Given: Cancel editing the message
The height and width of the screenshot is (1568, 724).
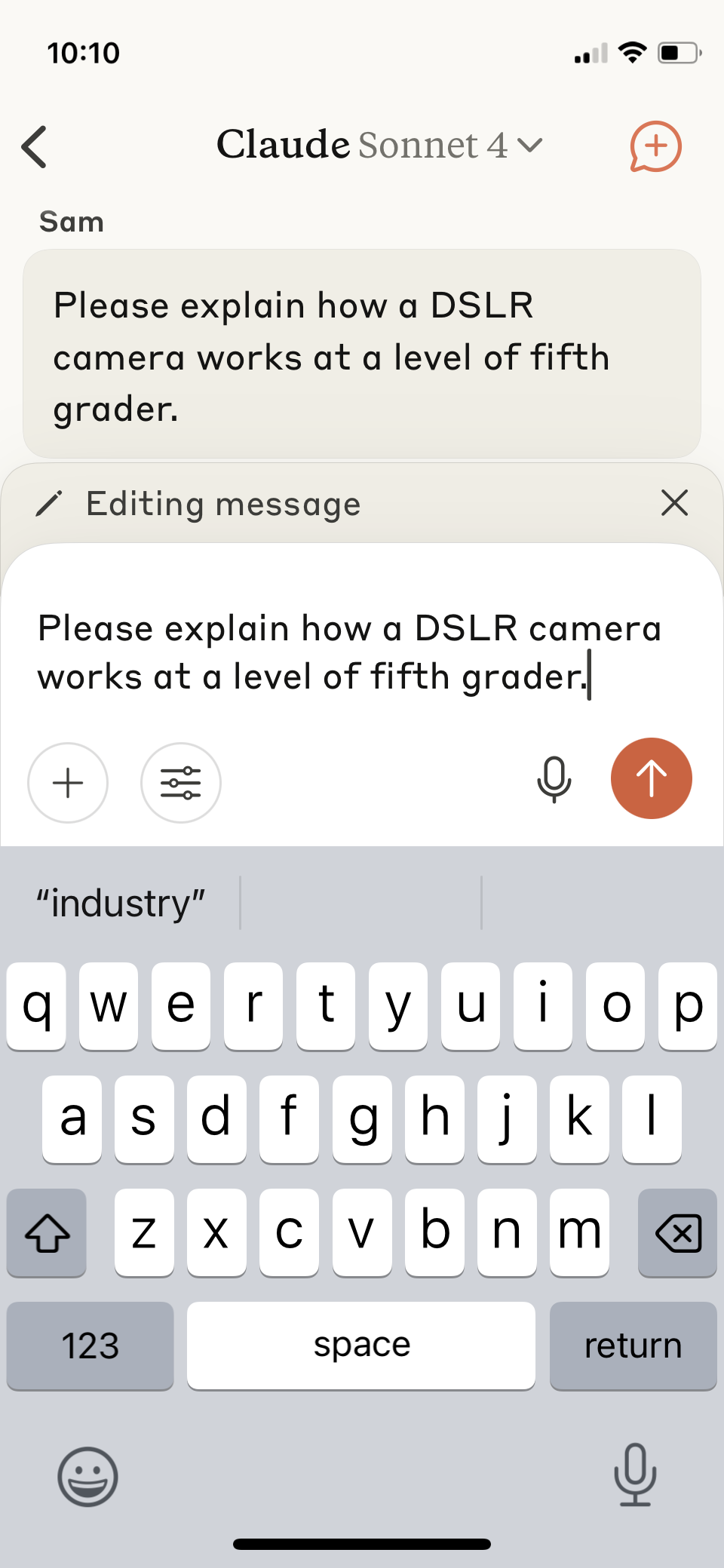Looking at the screenshot, I should (674, 502).
